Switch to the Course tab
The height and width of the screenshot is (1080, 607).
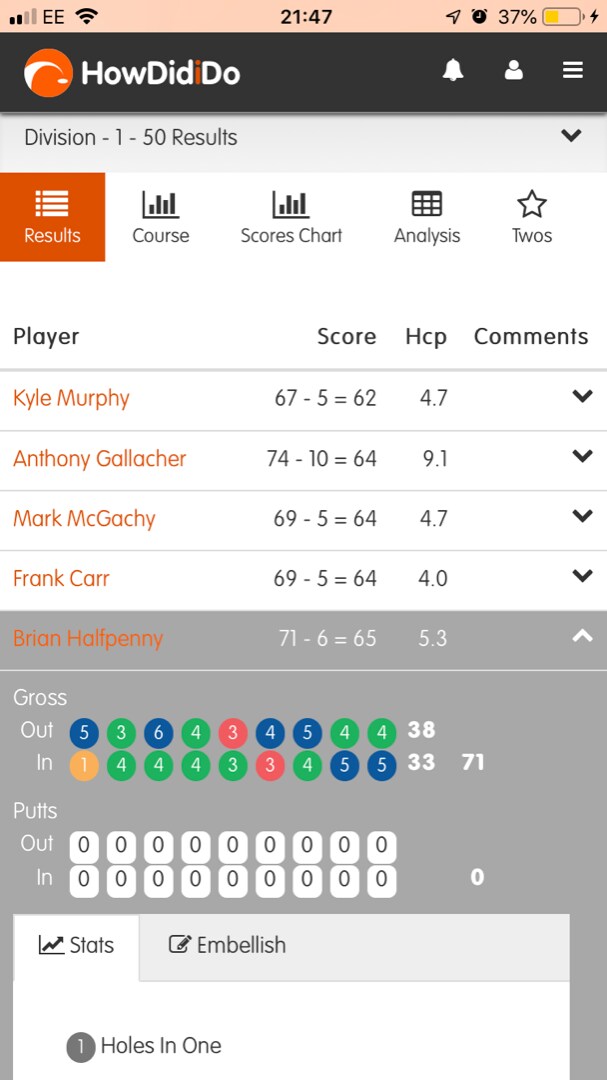(x=160, y=217)
